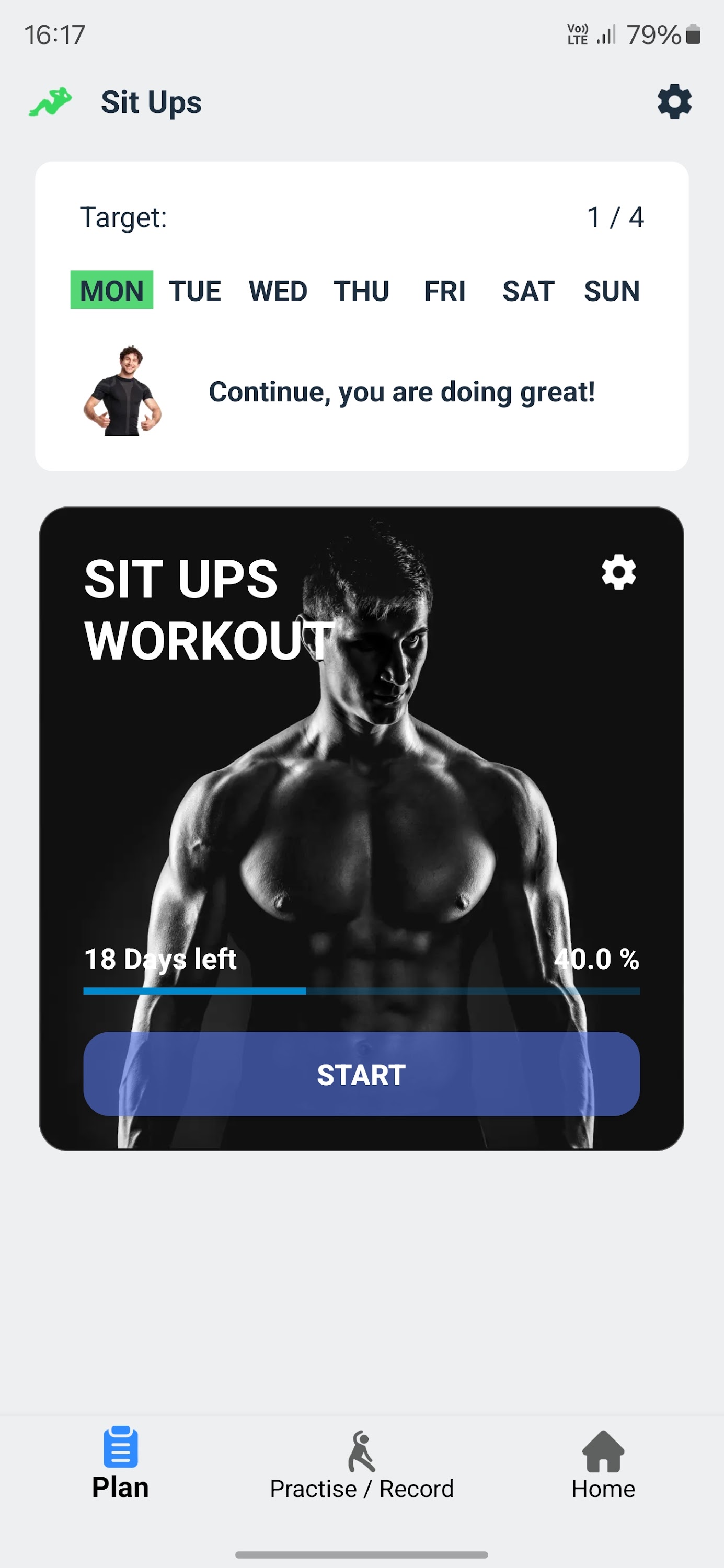This screenshot has width=724, height=1568.
Task: Select TUE from the day selector
Action: (194, 291)
